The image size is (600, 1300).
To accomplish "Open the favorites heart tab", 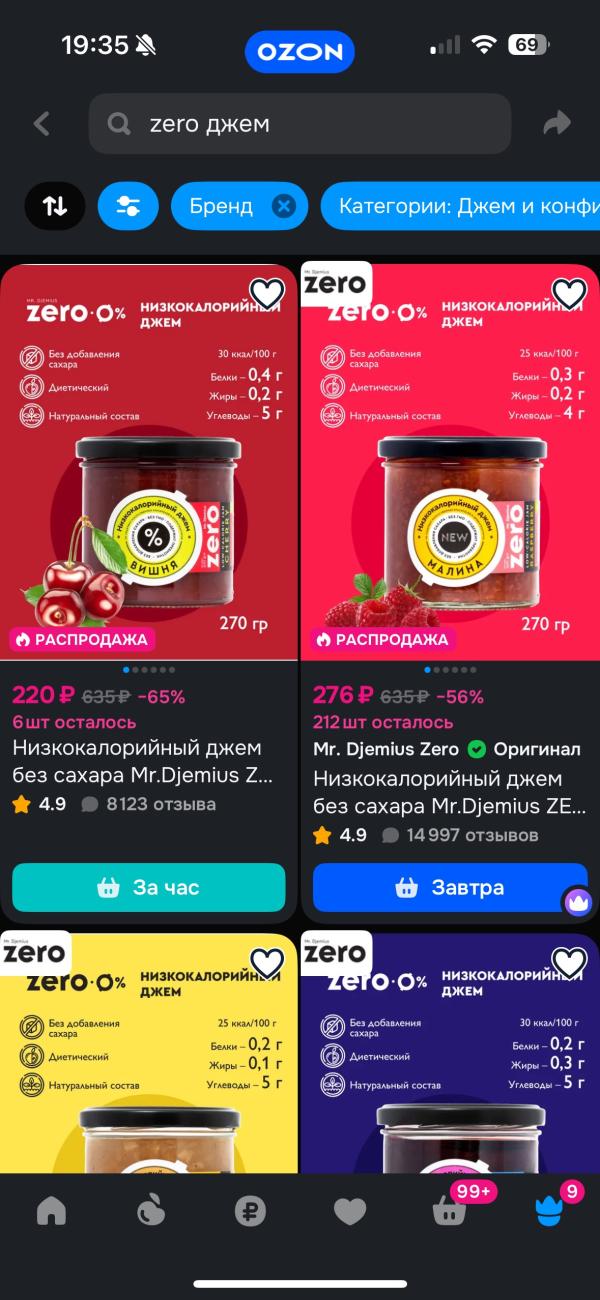I will pyautogui.click(x=350, y=1211).
